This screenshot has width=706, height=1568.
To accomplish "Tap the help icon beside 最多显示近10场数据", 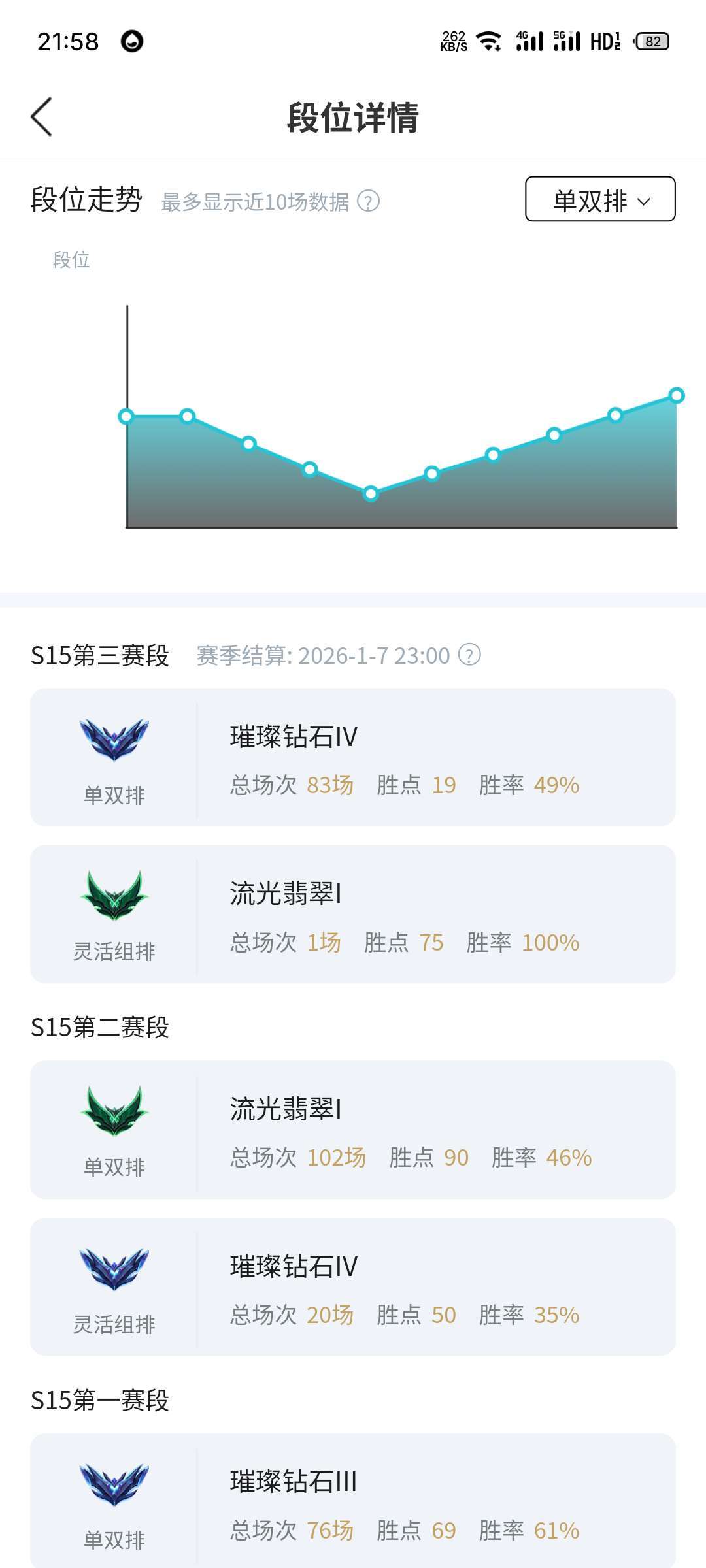I will 369,201.
